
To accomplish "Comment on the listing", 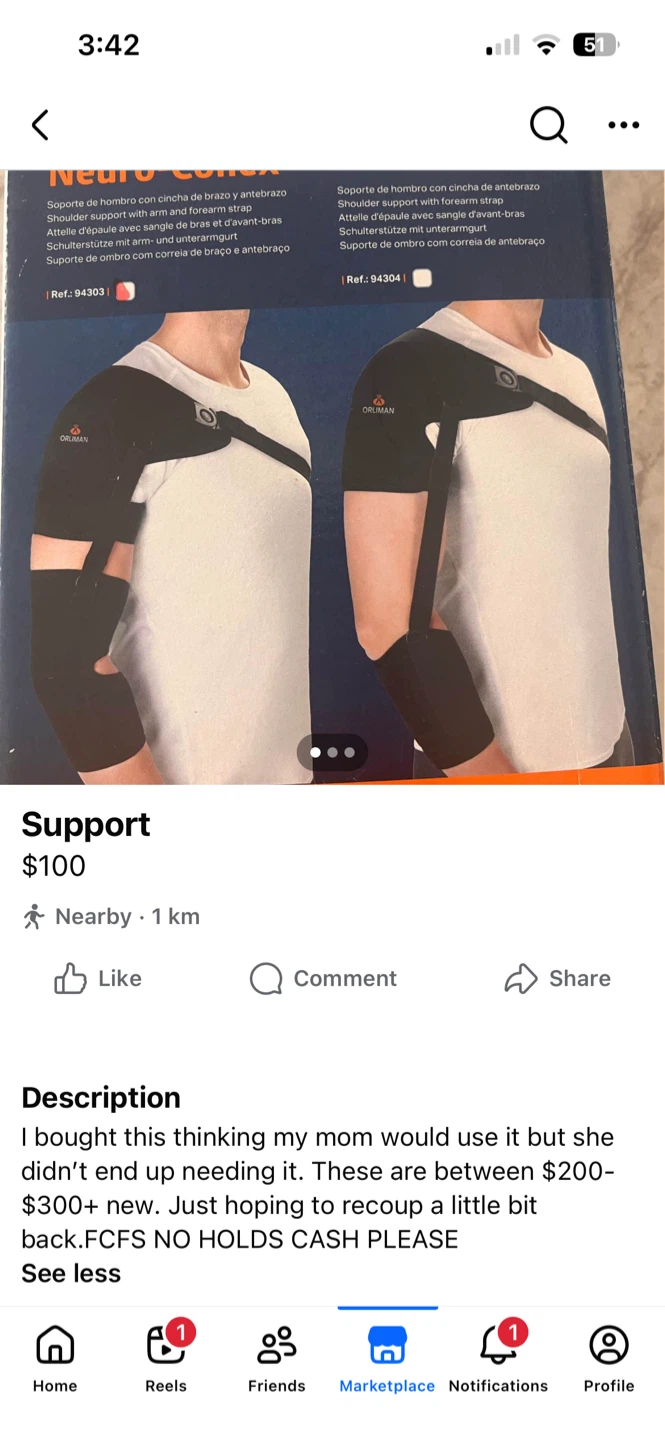I will tap(323, 978).
